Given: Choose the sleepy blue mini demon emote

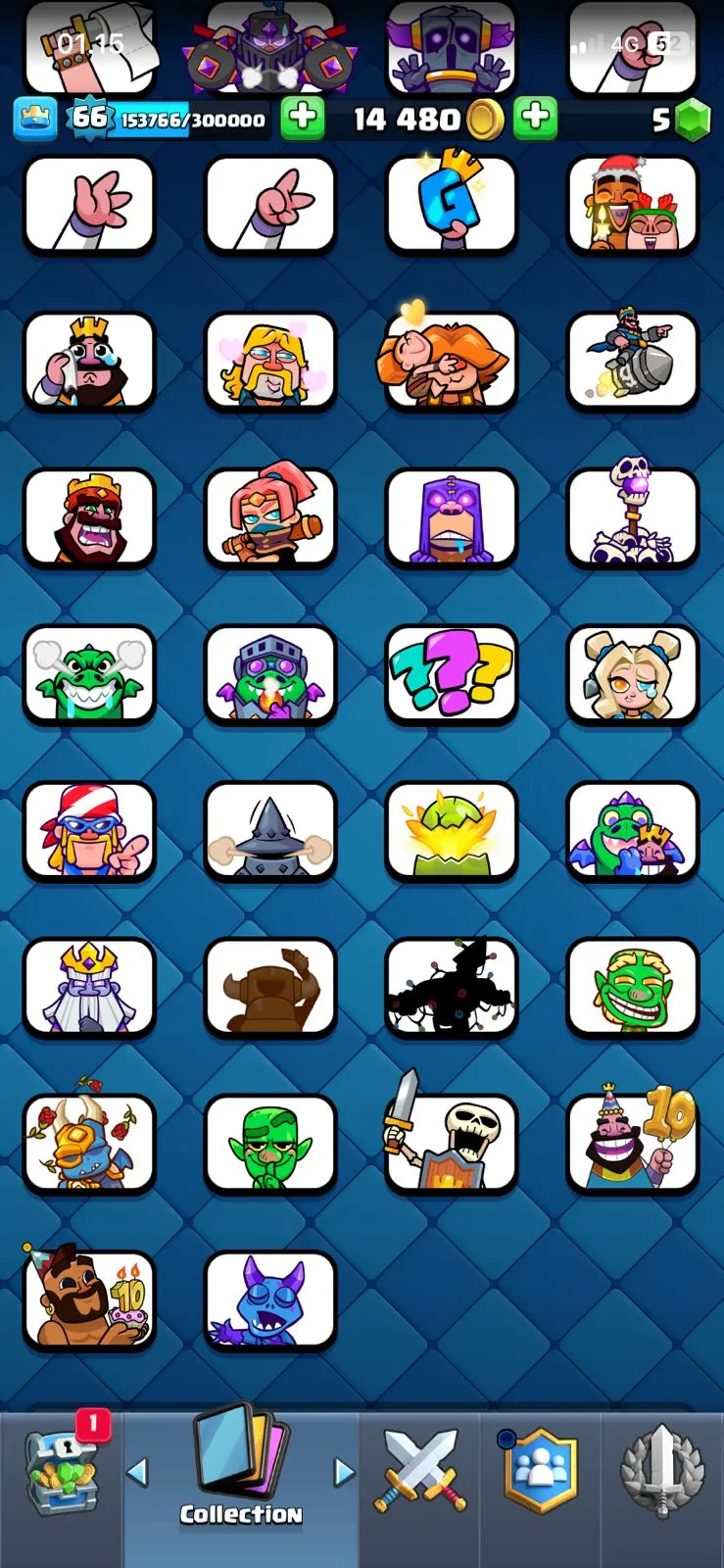Looking at the screenshot, I should point(269,1299).
